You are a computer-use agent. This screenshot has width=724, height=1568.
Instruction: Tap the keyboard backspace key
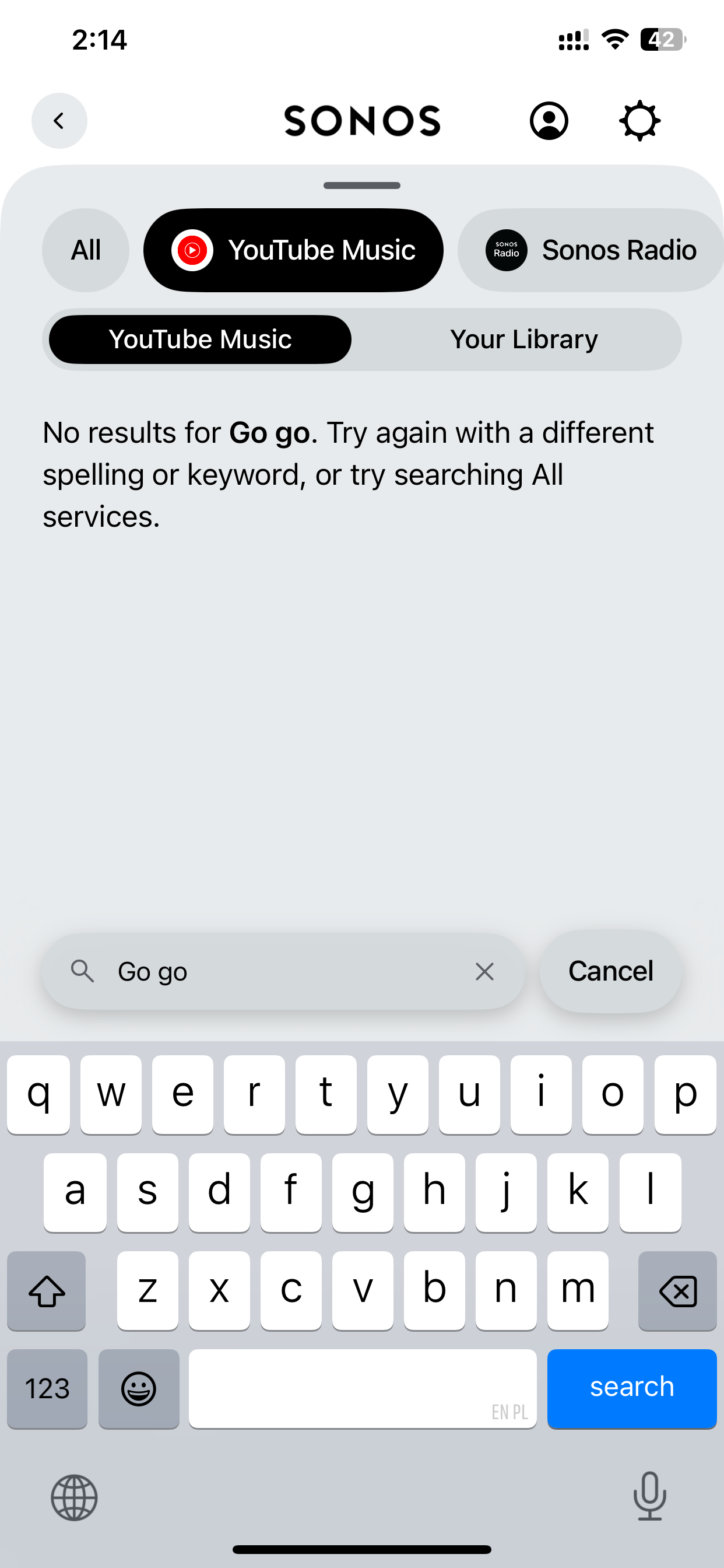(677, 1290)
